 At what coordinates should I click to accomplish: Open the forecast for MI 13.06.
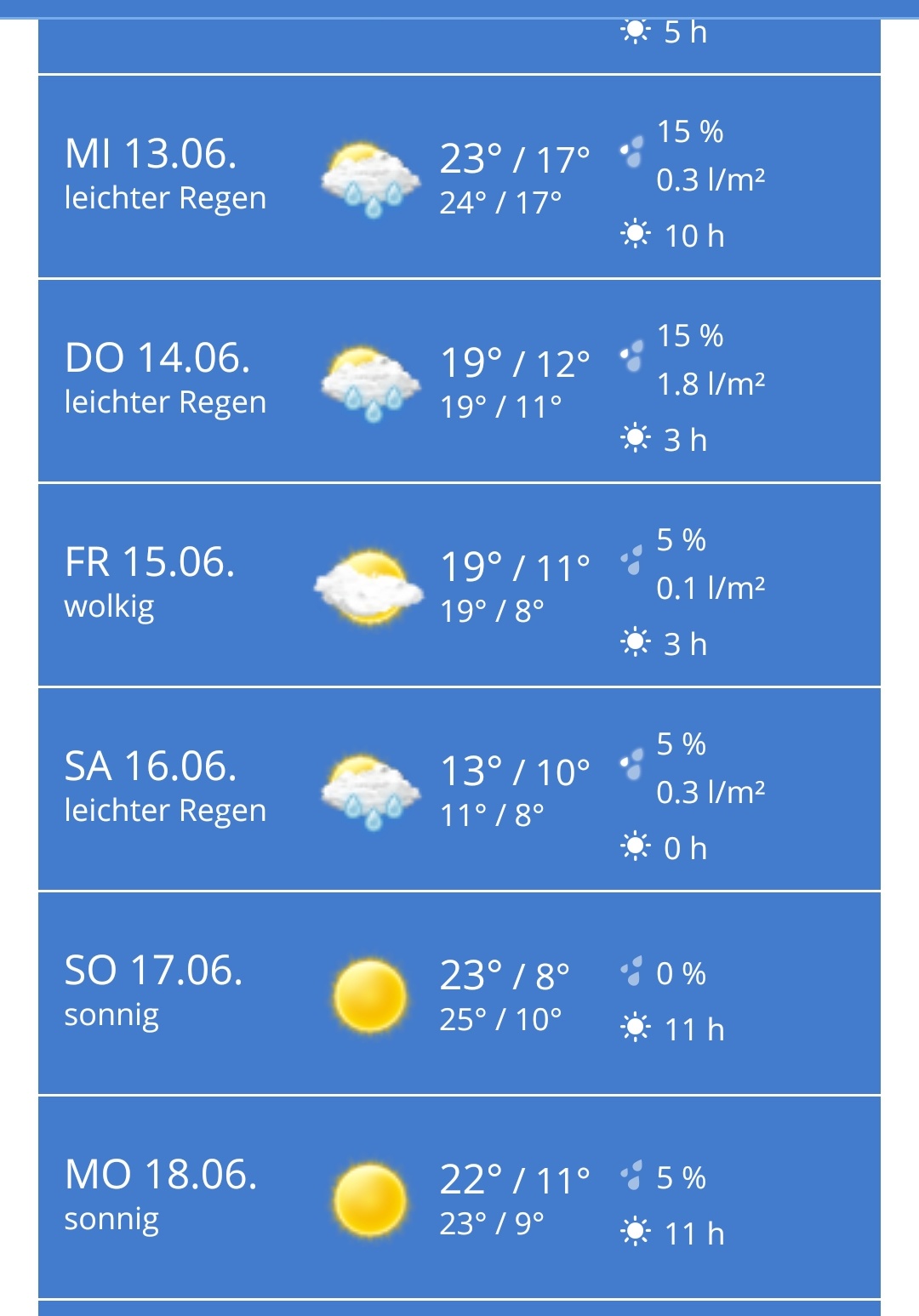(459, 177)
